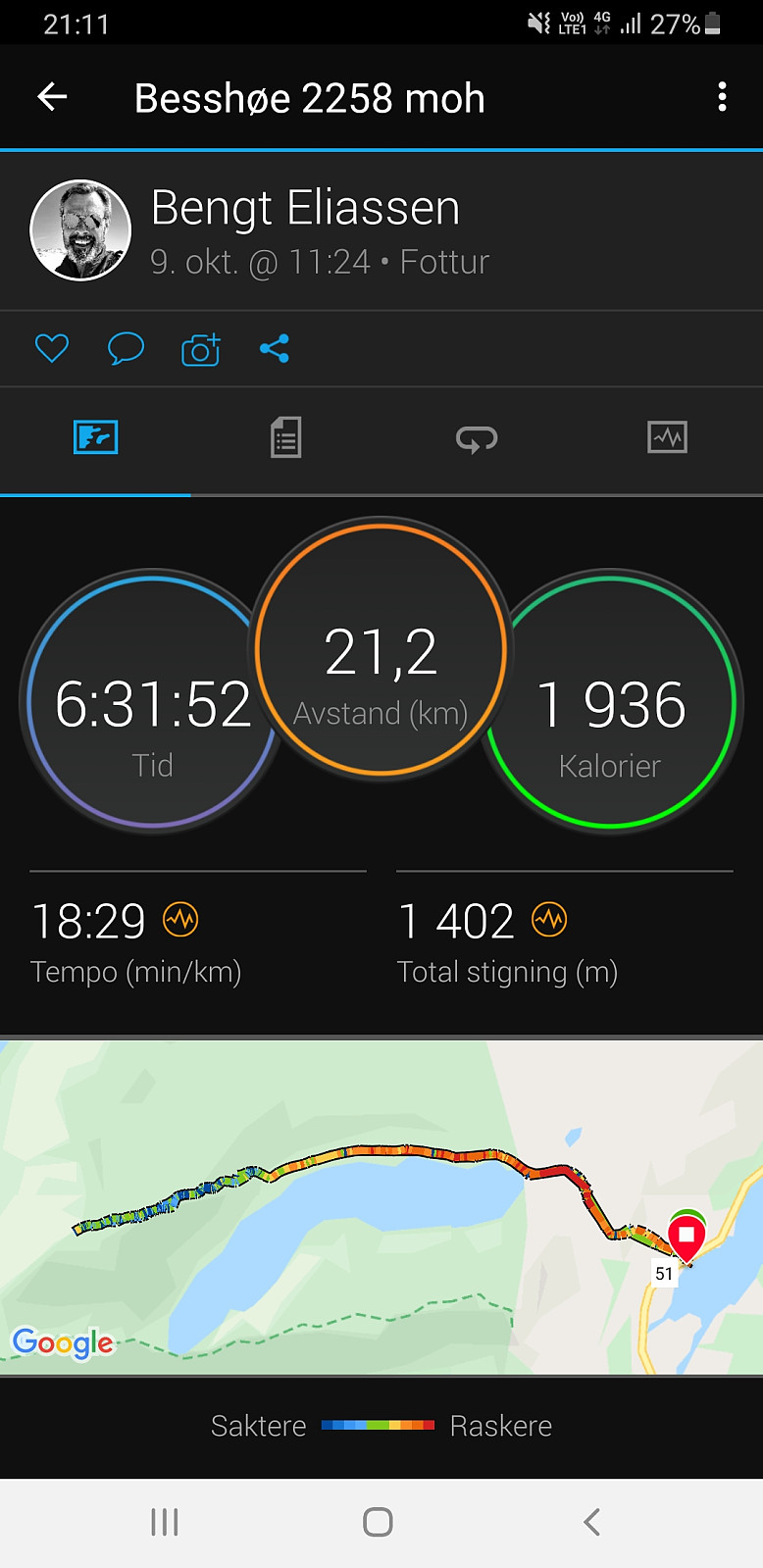763x1568 pixels.
Task: Switch to the laps tab
Action: [x=477, y=438]
